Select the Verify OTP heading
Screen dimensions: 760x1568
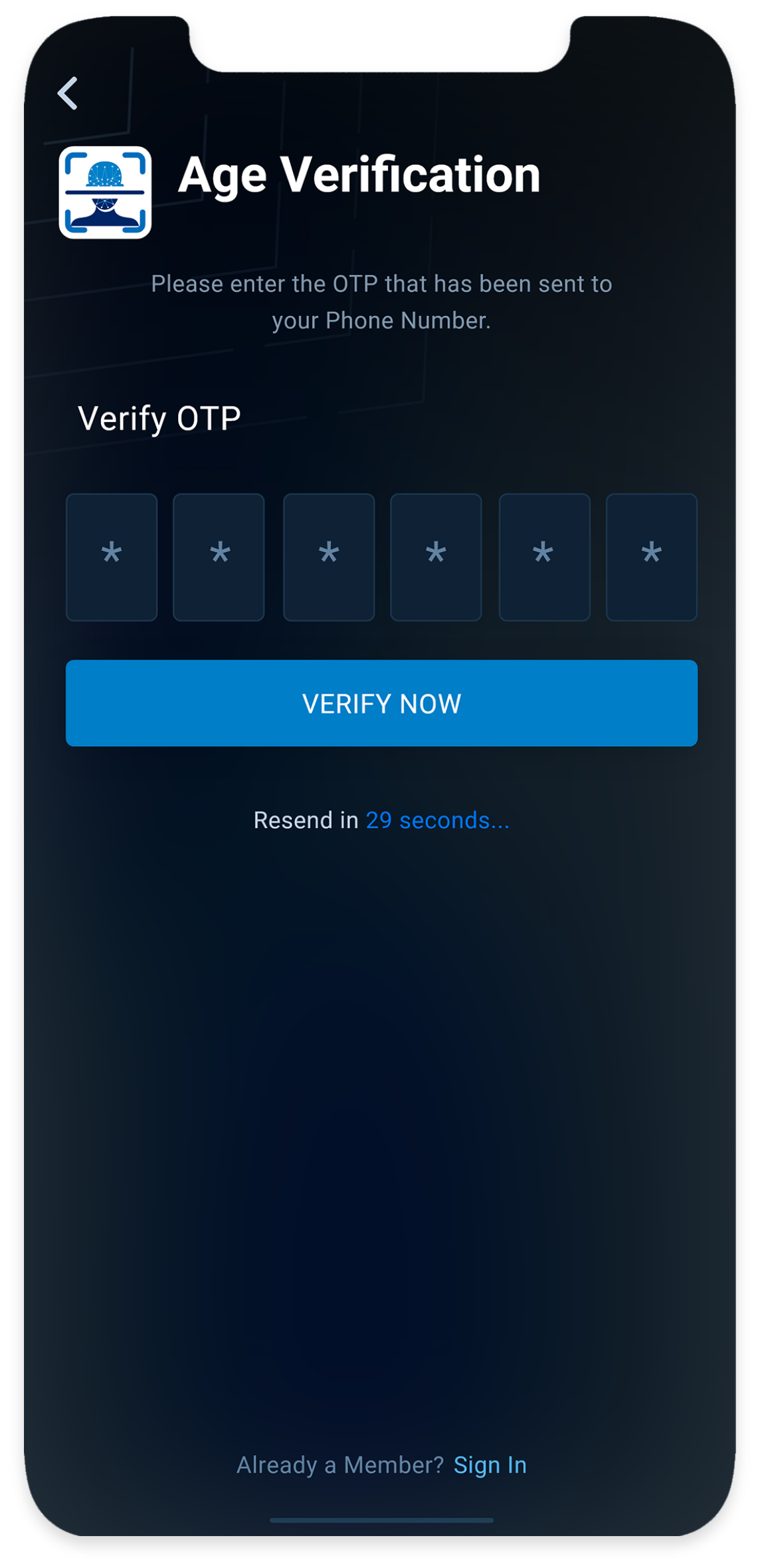point(159,417)
